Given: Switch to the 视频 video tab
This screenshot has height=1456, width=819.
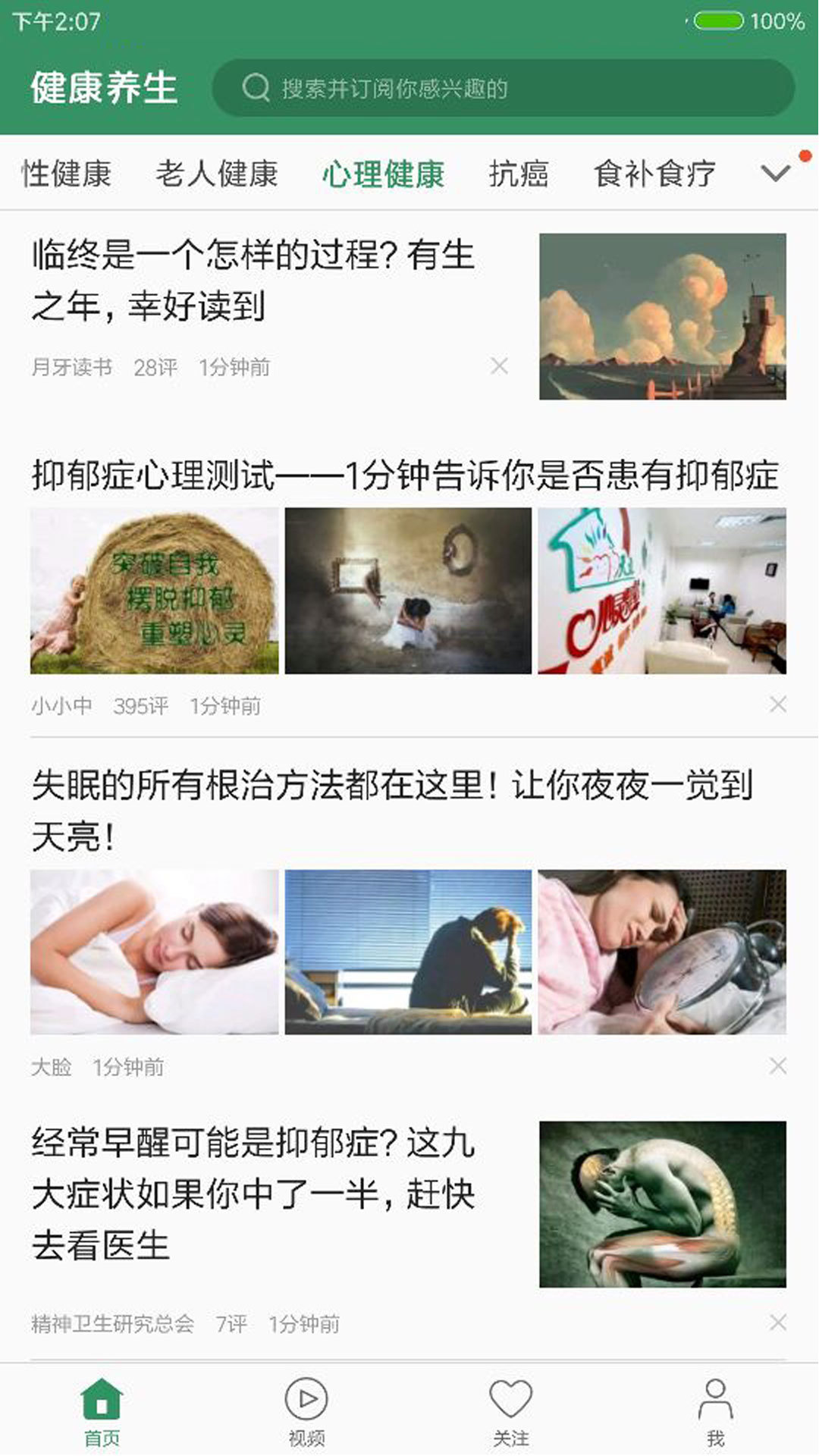Looking at the screenshot, I should [x=306, y=1412].
